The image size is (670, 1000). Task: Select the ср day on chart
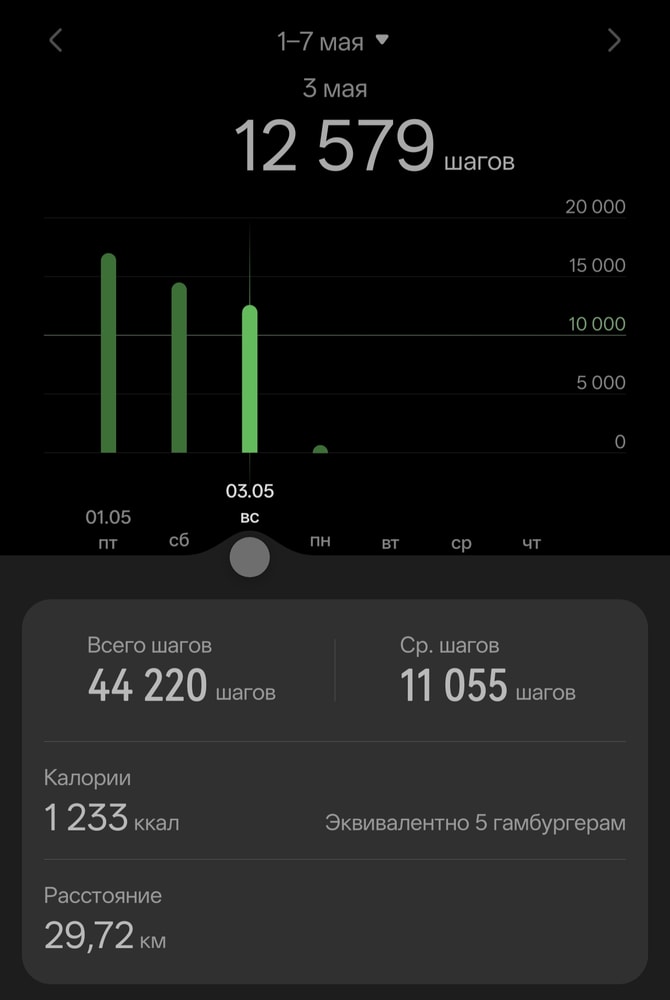pyautogui.click(x=461, y=544)
